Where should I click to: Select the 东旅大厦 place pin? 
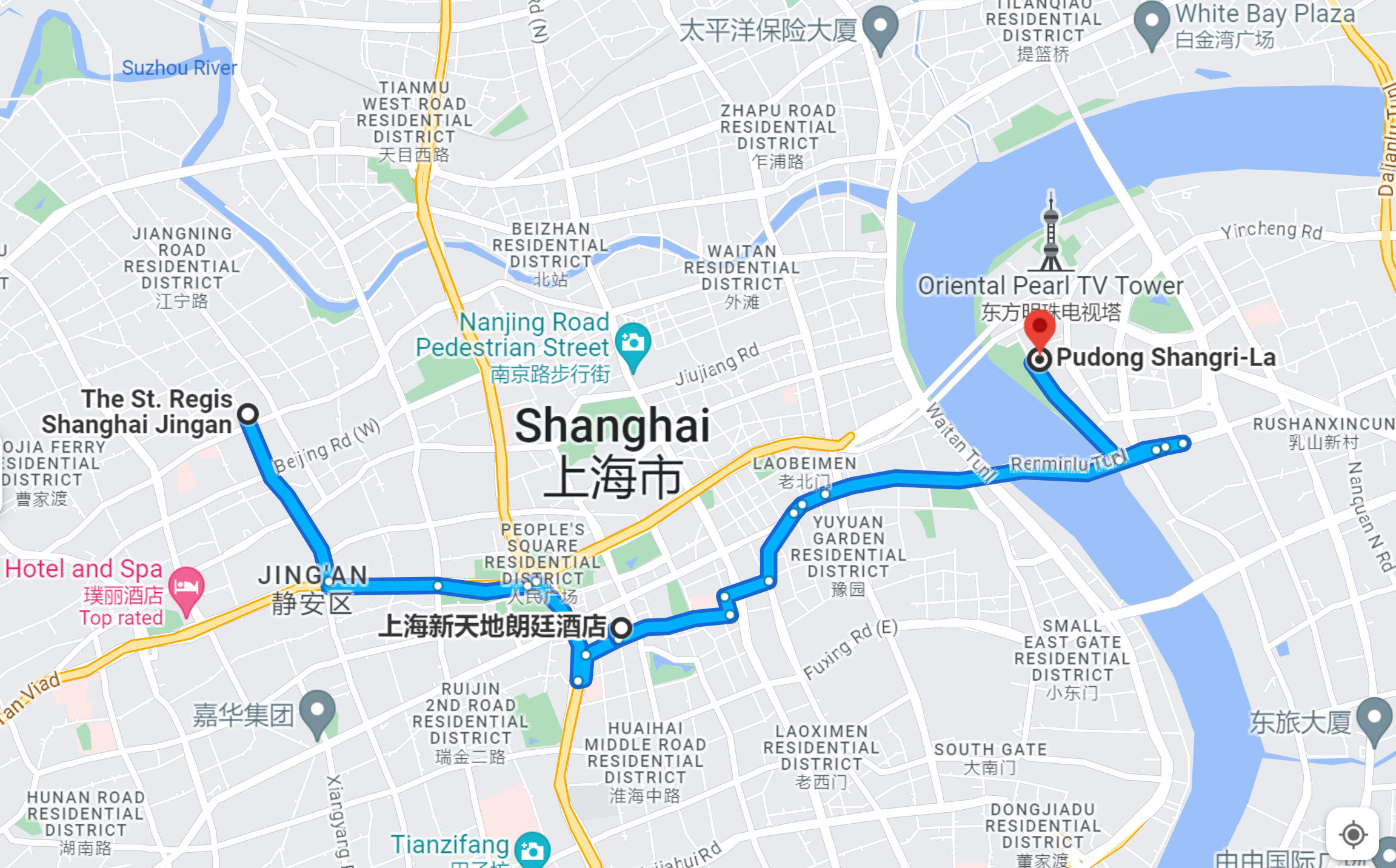pyautogui.click(x=1374, y=719)
